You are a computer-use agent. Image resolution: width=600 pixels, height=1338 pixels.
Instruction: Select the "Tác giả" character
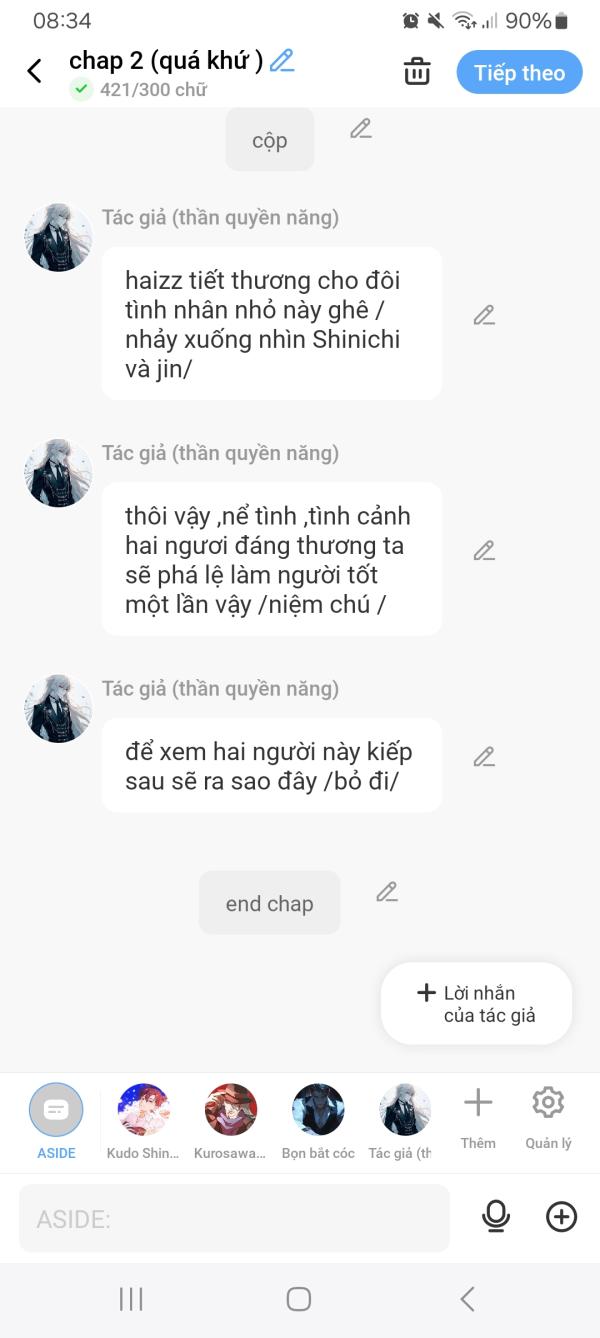(x=404, y=1119)
